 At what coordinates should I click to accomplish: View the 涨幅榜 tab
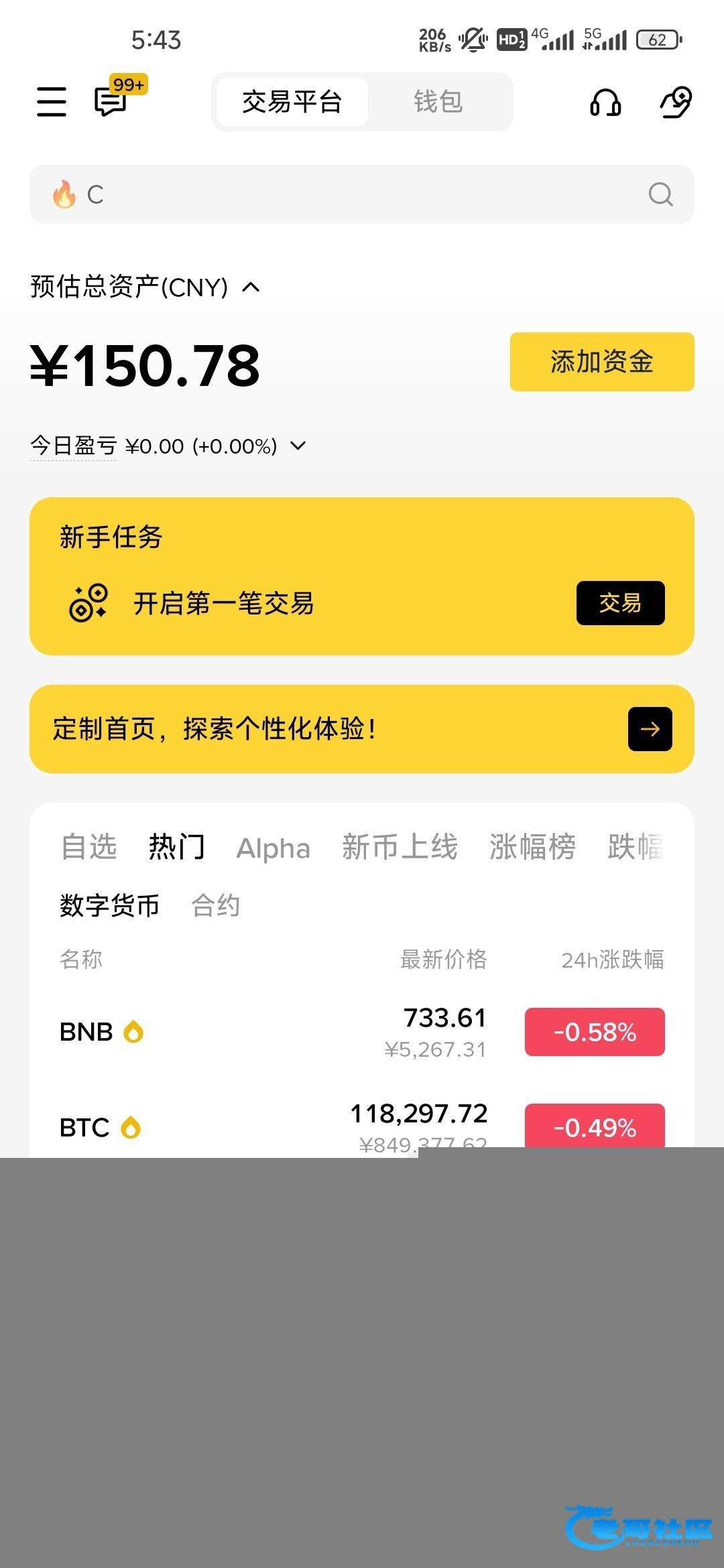pos(532,847)
